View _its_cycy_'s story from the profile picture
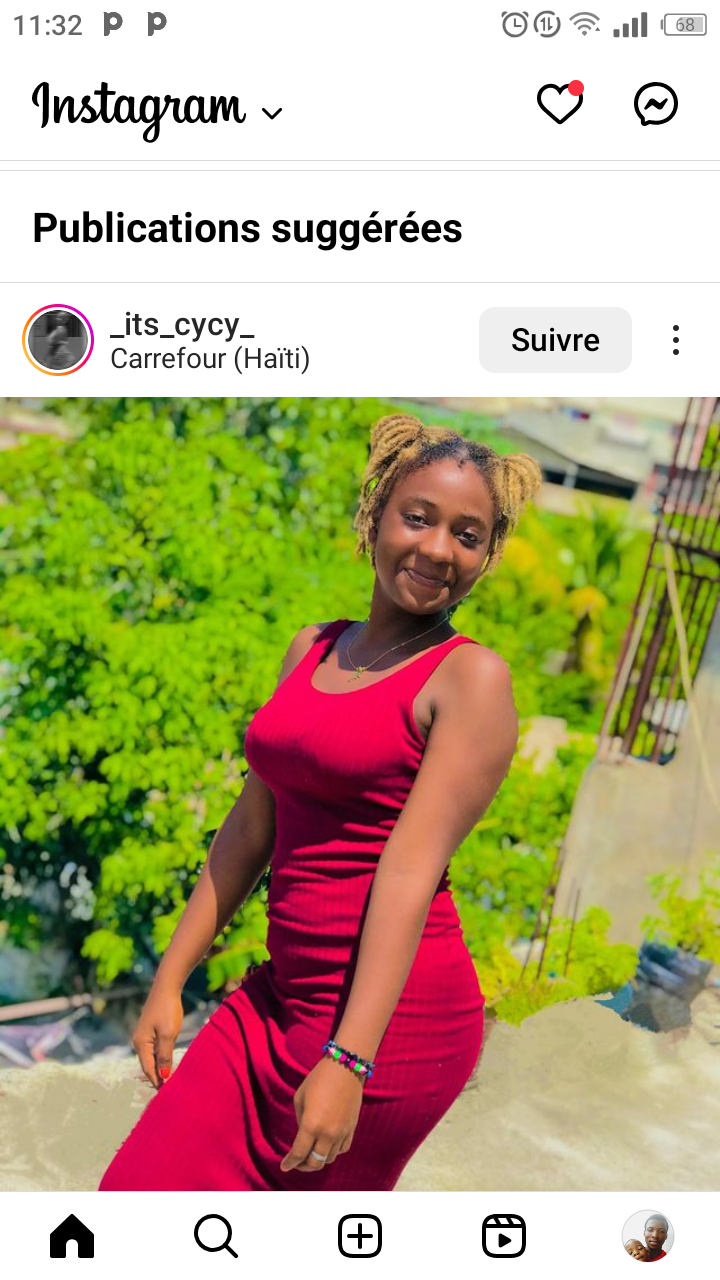This screenshot has width=720, height=1280. pyautogui.click(x=58, y=340)
